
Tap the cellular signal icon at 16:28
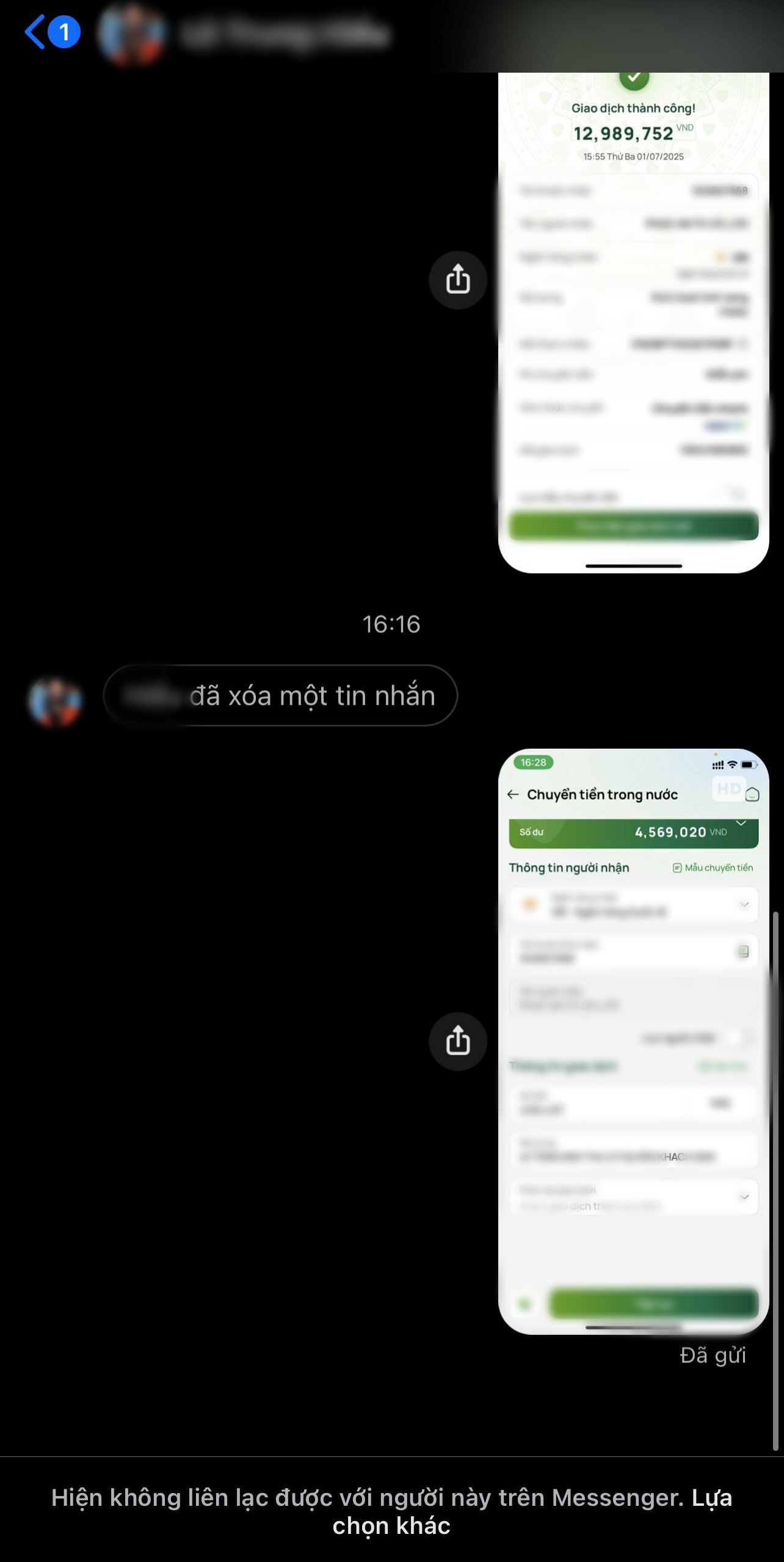[717, 764]
